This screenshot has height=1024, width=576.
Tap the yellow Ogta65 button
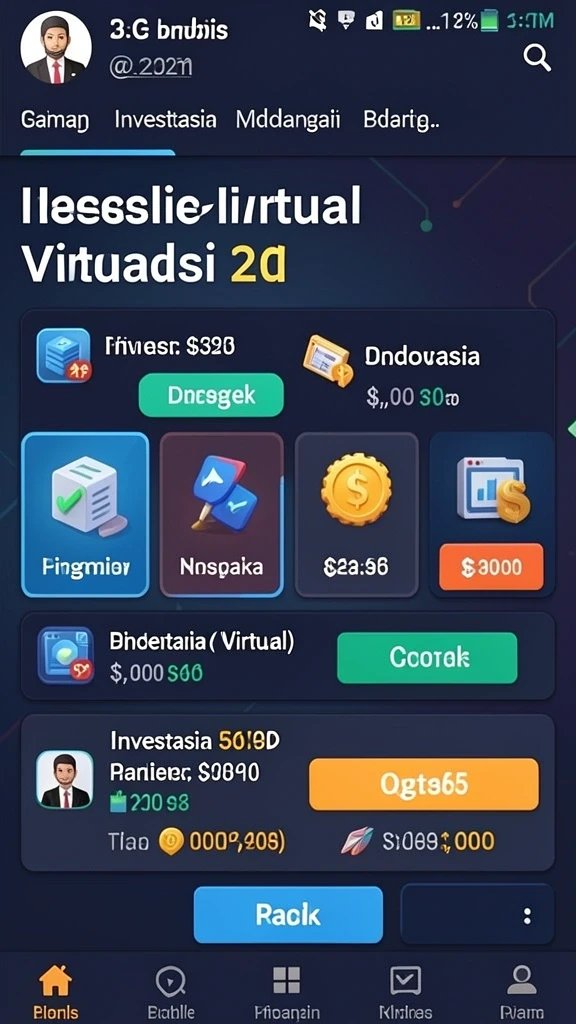(x=424, y=784)
